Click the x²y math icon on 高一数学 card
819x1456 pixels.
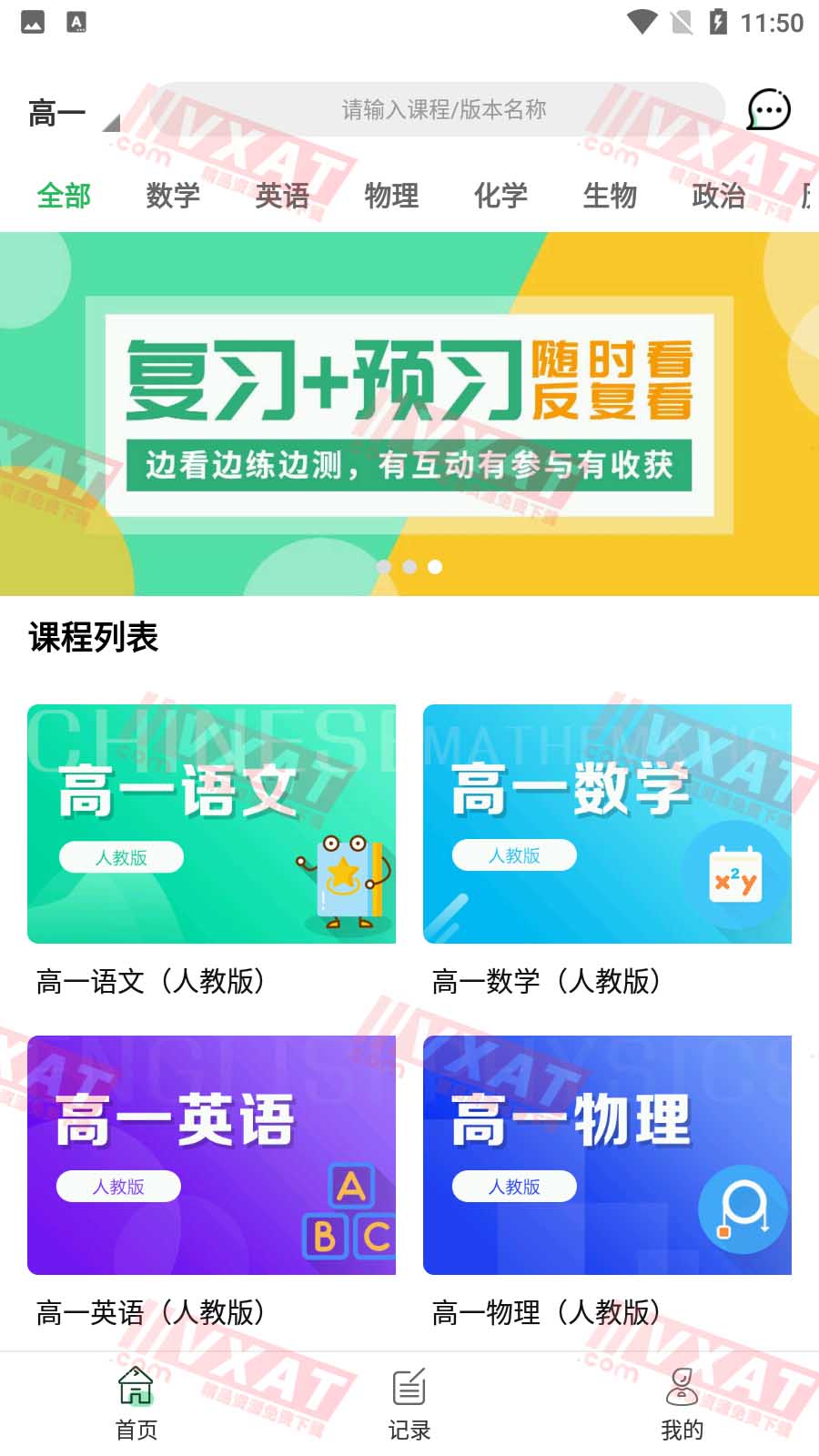click(x=735, y=873)
